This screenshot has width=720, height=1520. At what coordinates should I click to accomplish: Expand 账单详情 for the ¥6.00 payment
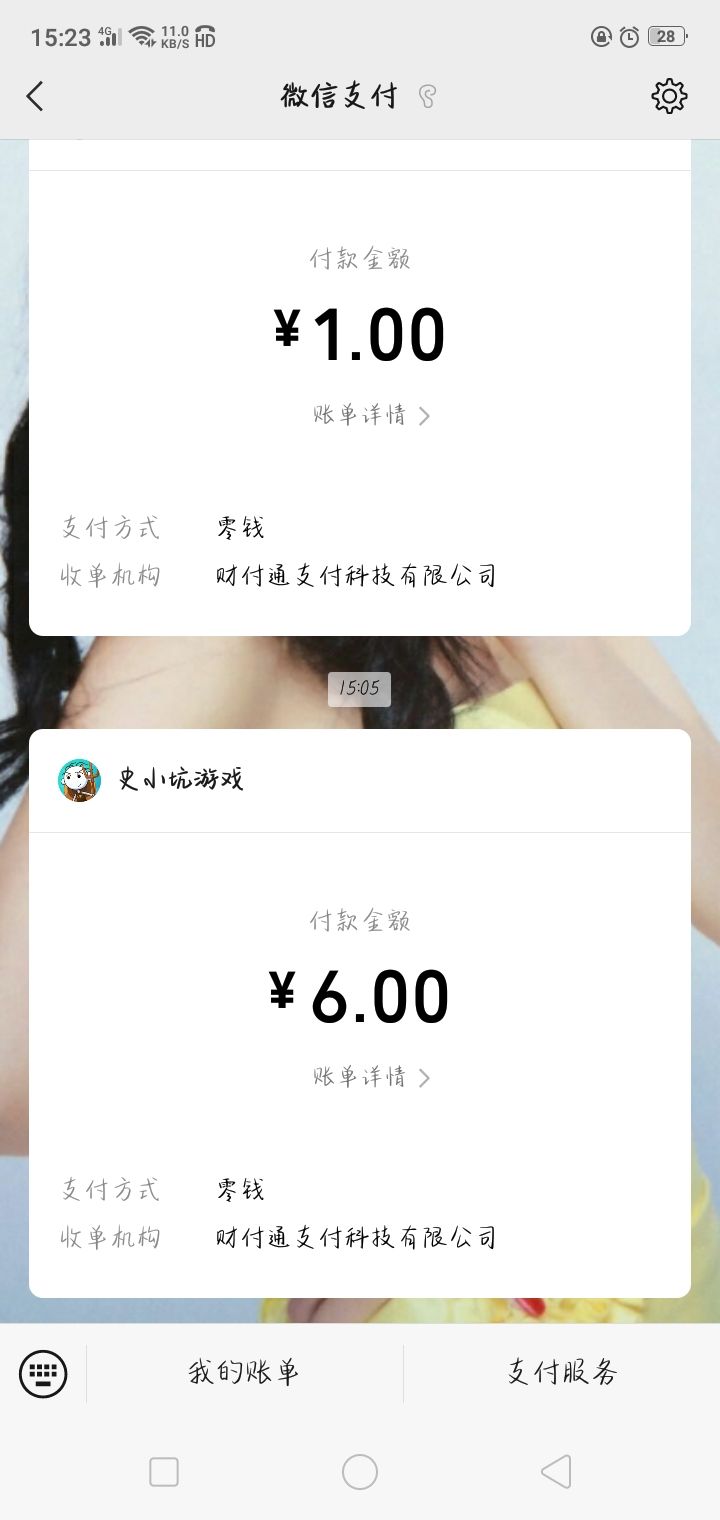click(x=360, y=1078)
